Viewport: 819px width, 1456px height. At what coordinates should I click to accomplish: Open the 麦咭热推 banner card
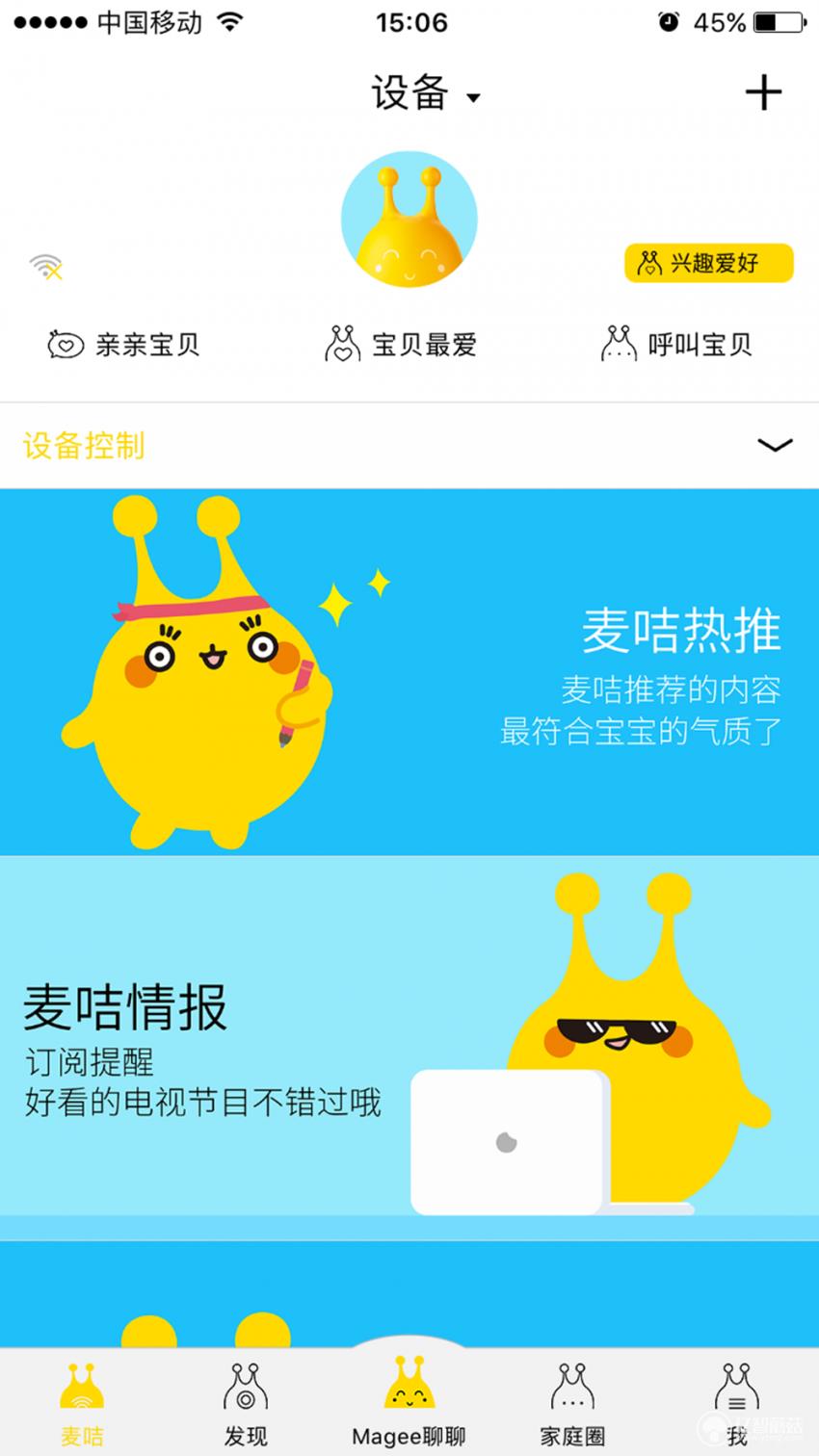(x=409, y=671)
